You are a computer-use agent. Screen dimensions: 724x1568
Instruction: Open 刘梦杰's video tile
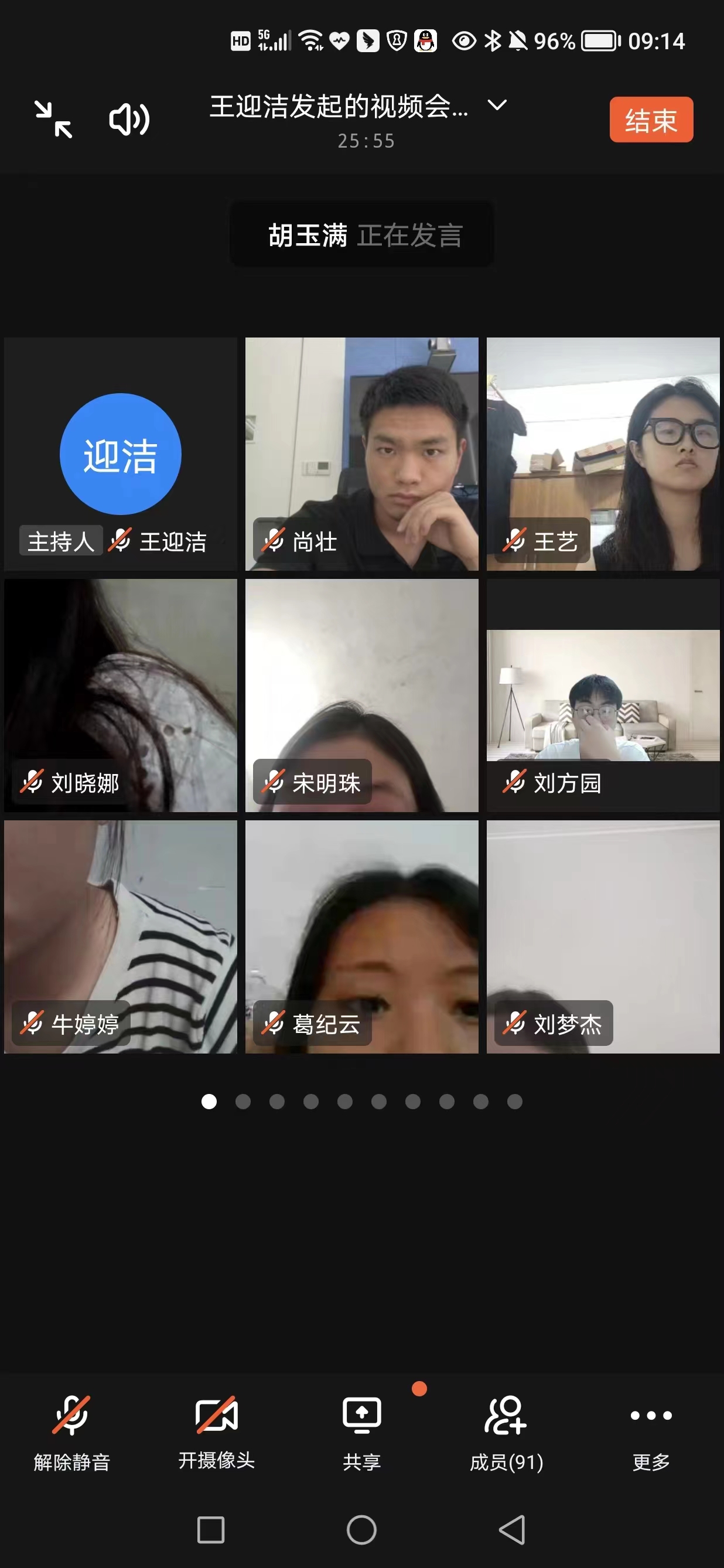pyautogui.click(x=603, y=937)
